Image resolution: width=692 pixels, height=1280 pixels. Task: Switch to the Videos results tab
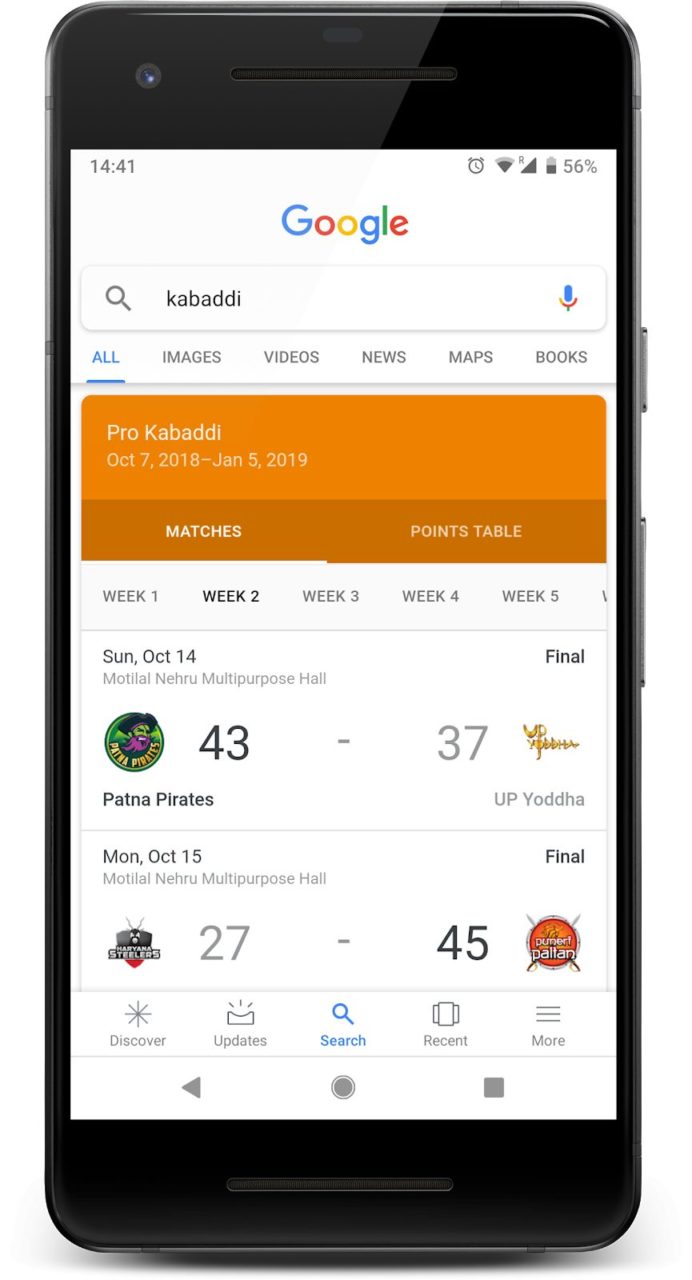pos(292,357)
